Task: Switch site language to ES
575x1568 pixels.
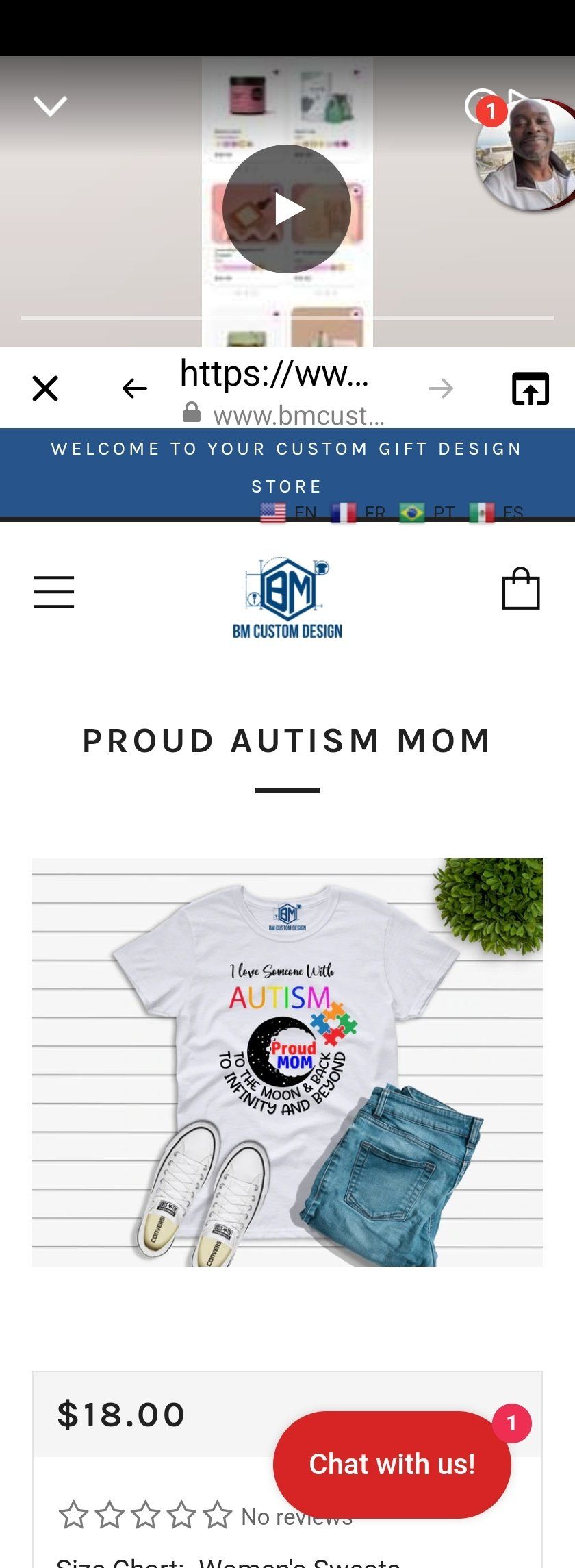Action: tap(496, 512)
